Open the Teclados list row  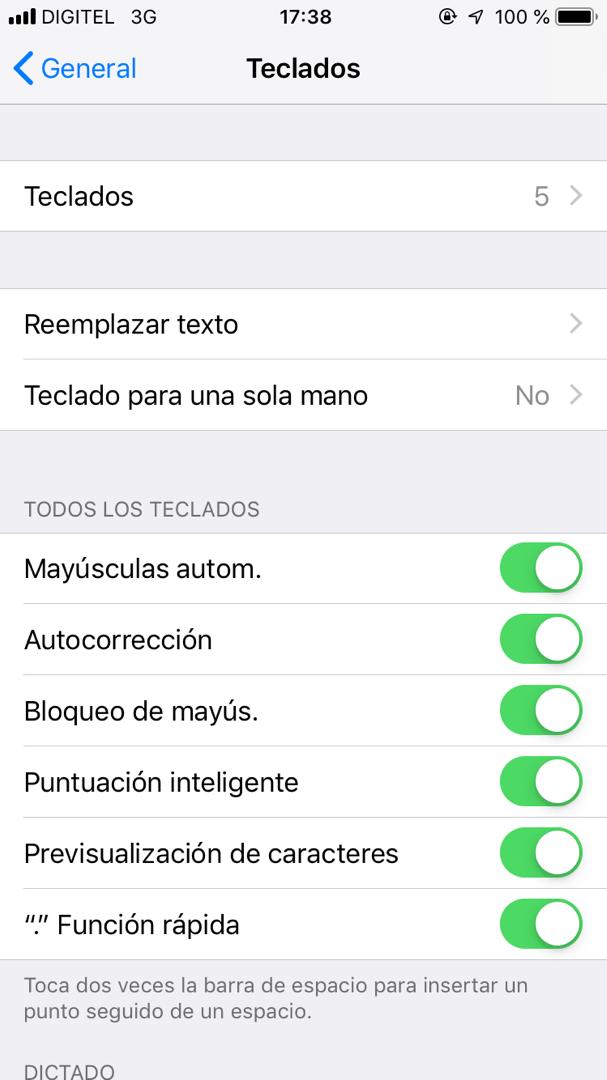pyautogui.click(x=303, y=196)
